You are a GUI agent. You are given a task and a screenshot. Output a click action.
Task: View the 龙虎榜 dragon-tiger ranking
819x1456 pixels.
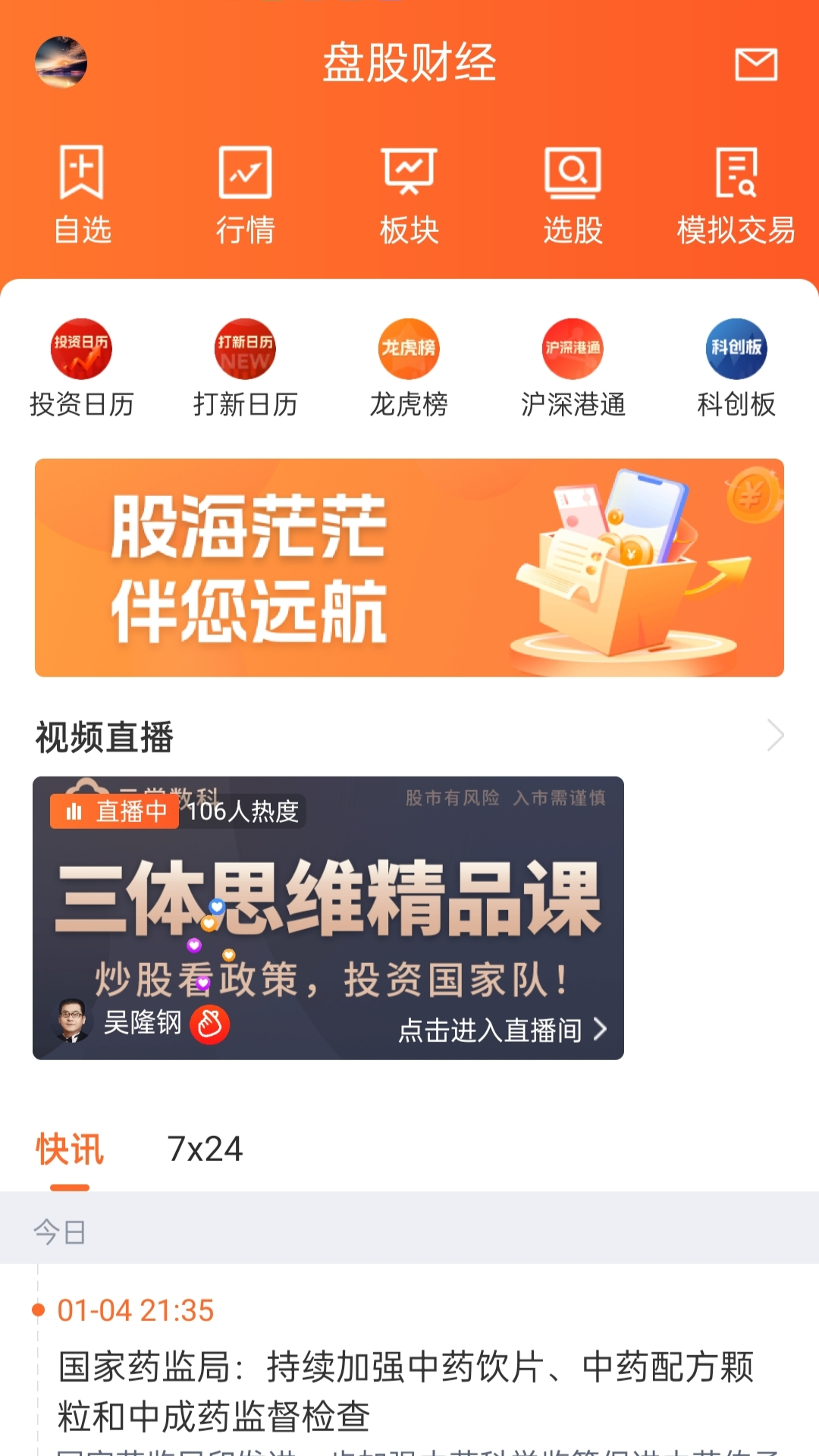(x=409, y=366)
